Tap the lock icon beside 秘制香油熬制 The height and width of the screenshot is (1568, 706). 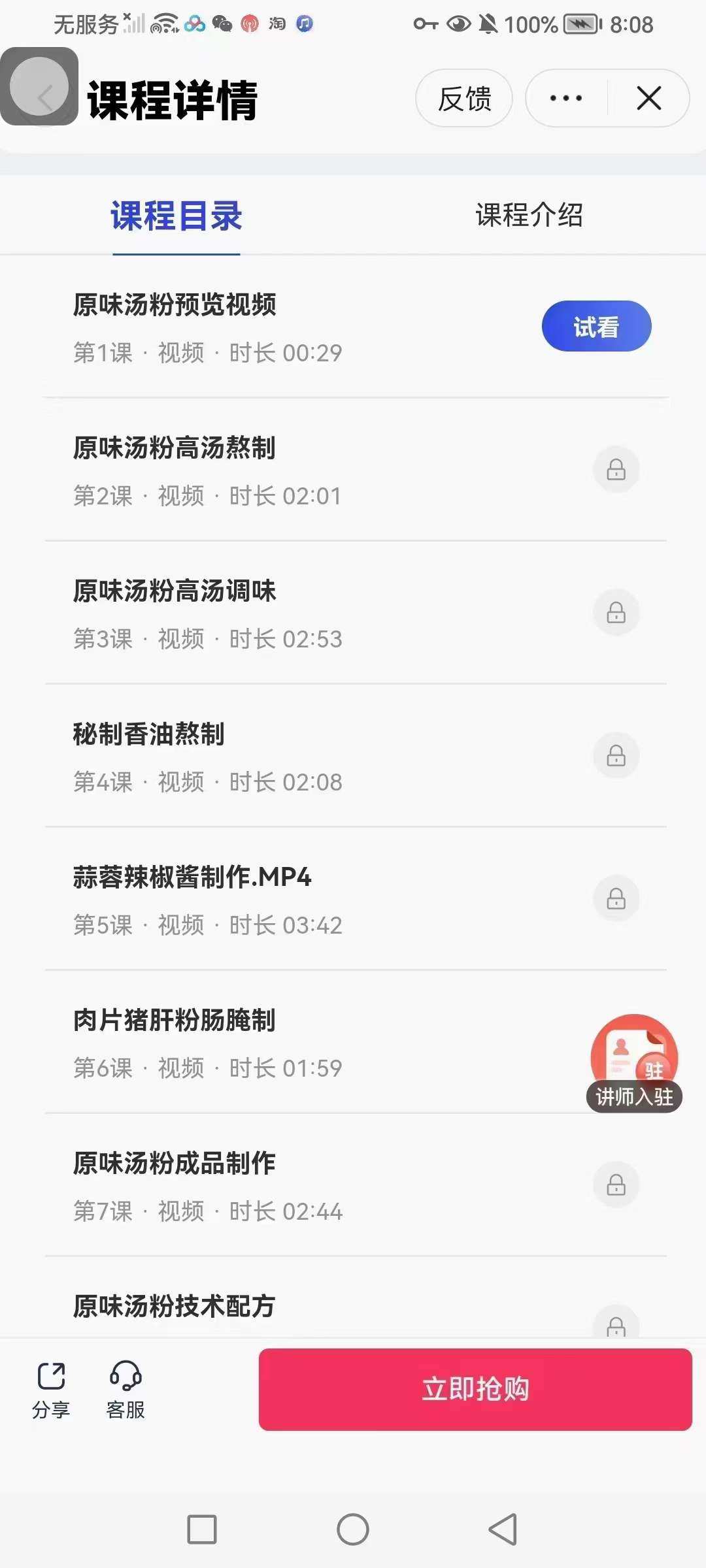click(616, 755)
